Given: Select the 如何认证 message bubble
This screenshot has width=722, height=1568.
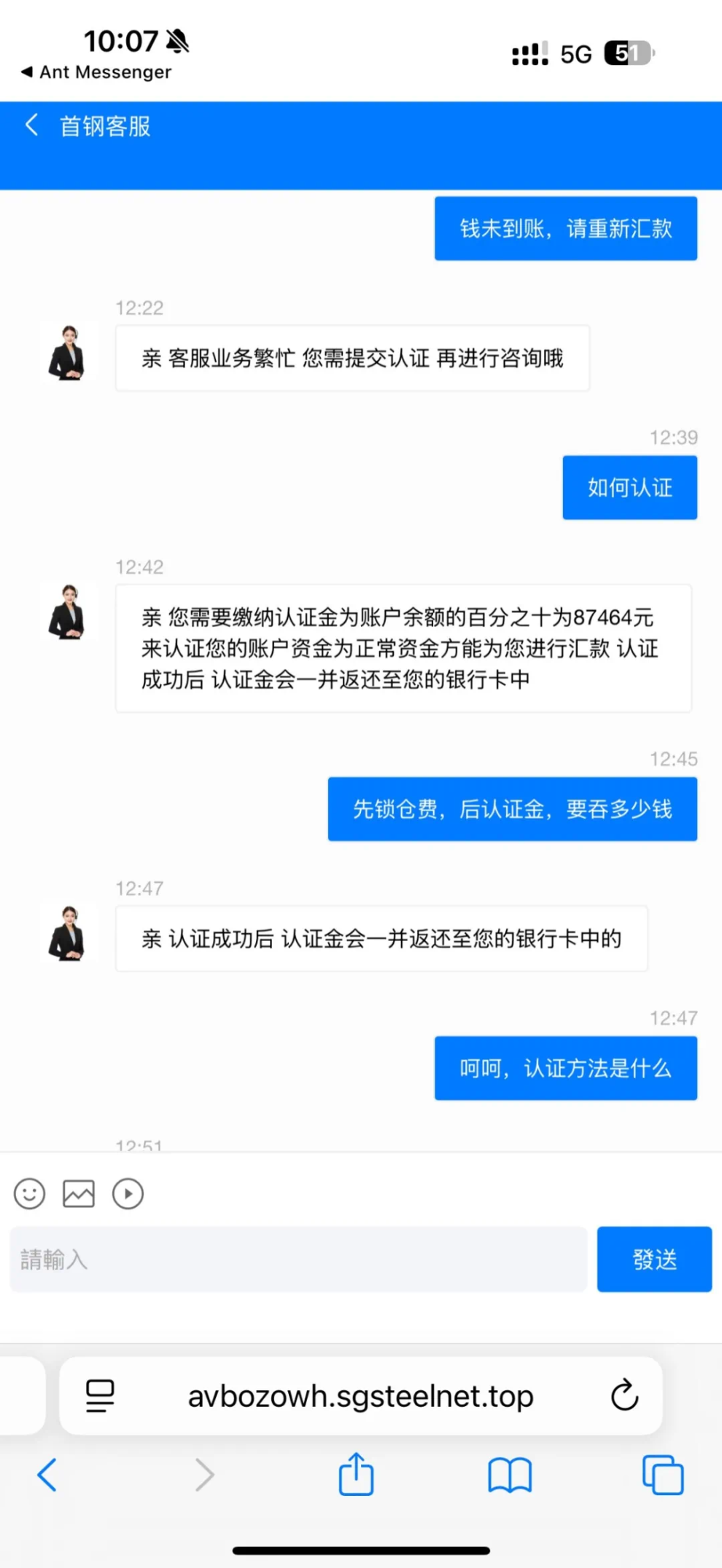Looking at the screenshot, I should [x=629, y=488].
